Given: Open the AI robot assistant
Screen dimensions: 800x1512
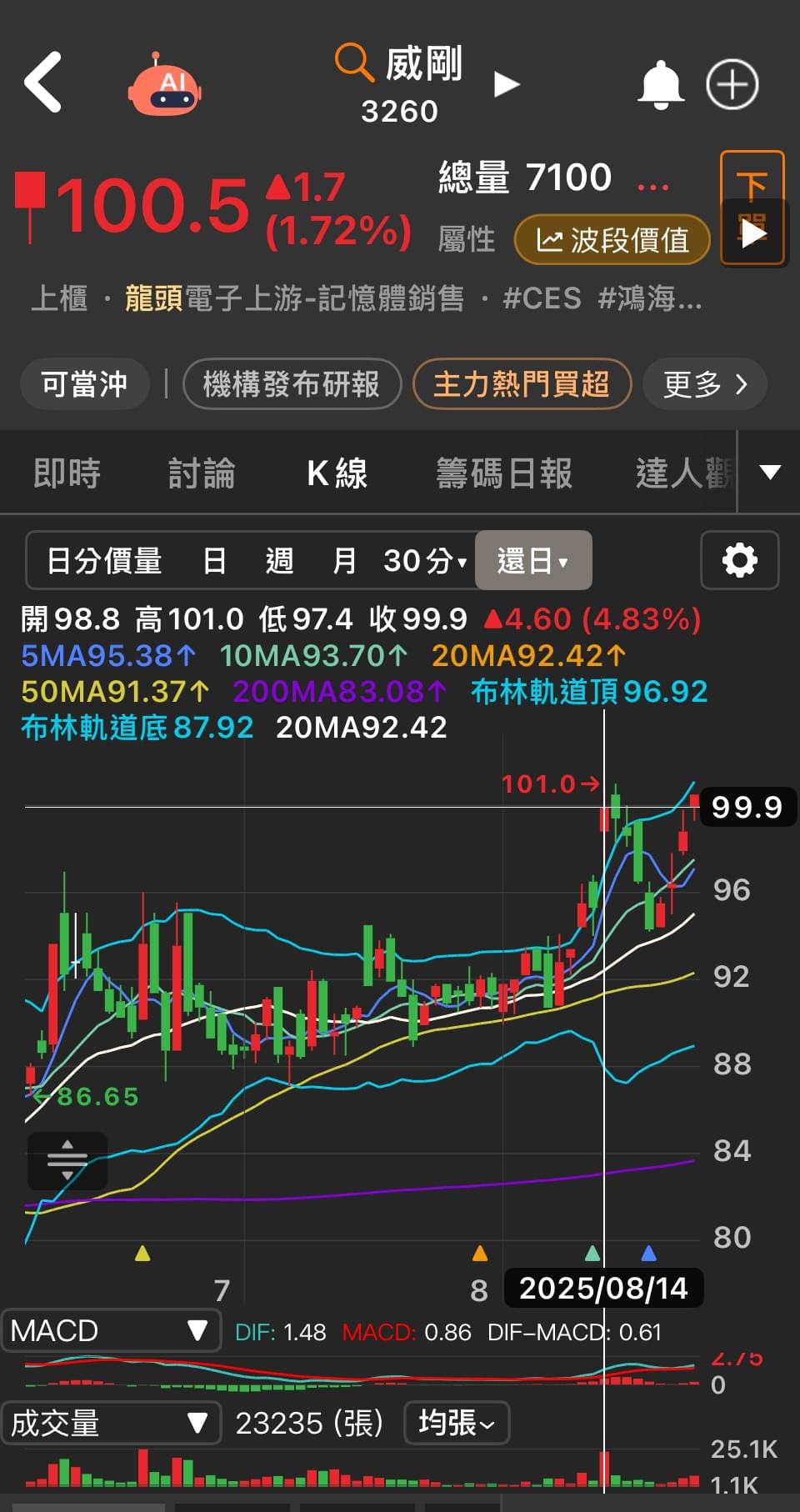Looking at the screenshot, I should tap(164, 85).
